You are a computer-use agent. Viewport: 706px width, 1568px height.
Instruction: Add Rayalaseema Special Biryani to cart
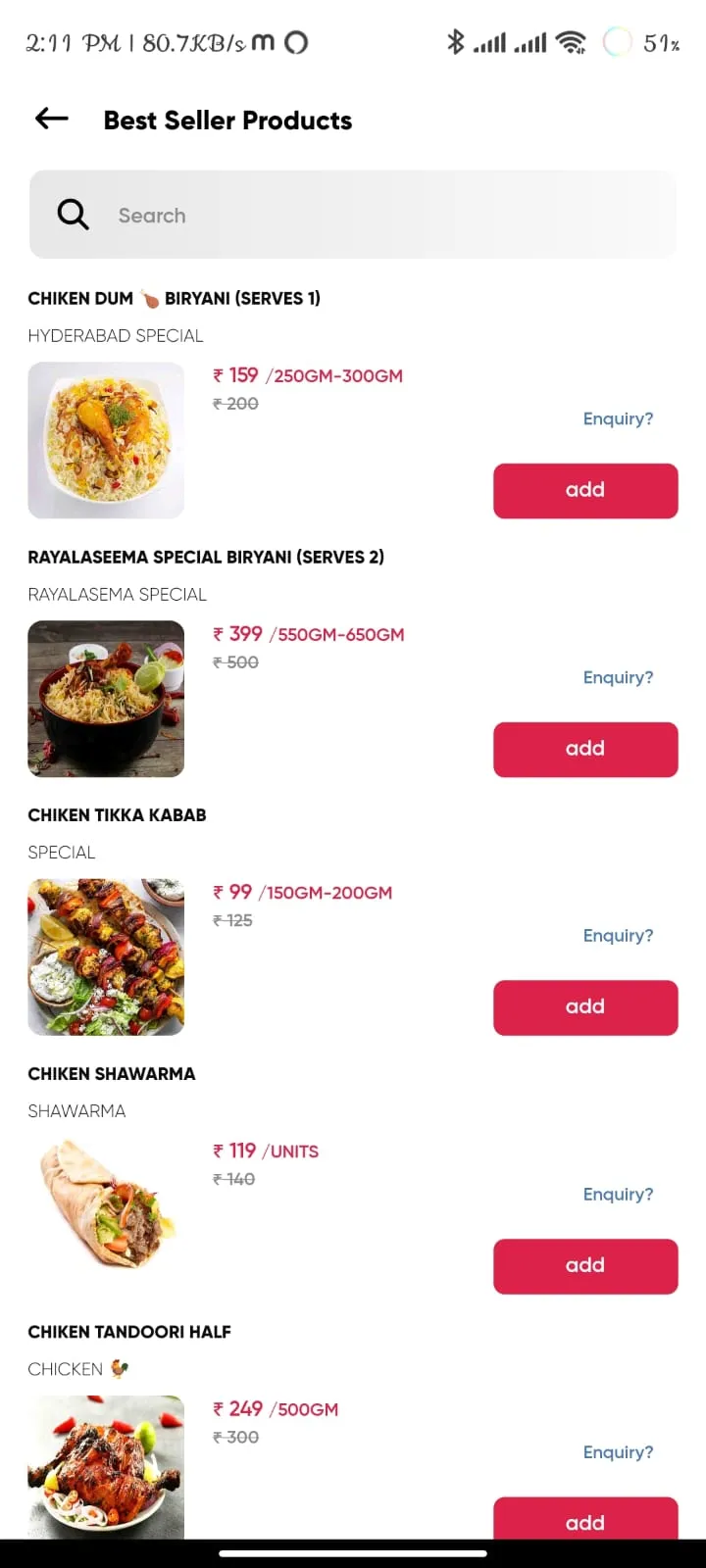(x=585, y=749)
